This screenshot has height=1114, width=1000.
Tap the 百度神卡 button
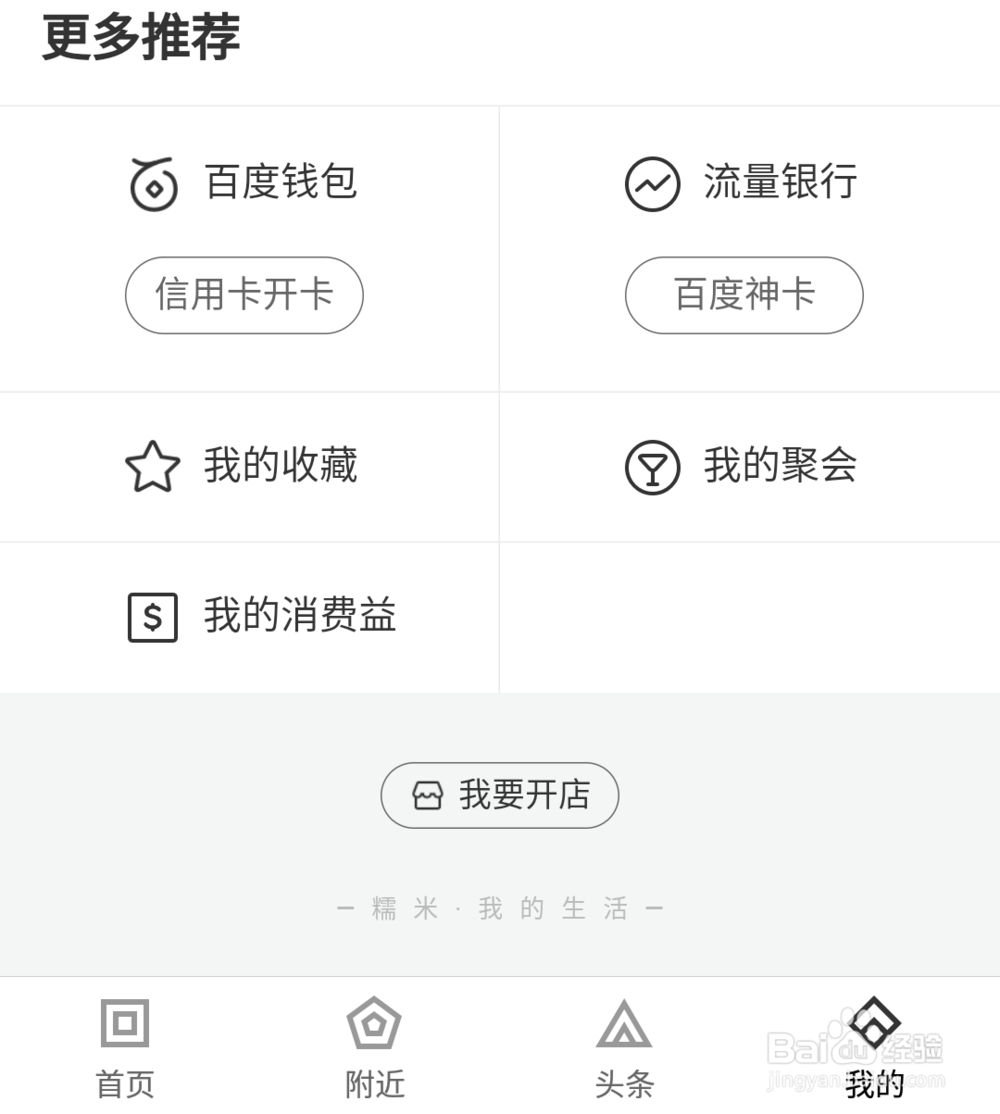(x=744, y=296)
